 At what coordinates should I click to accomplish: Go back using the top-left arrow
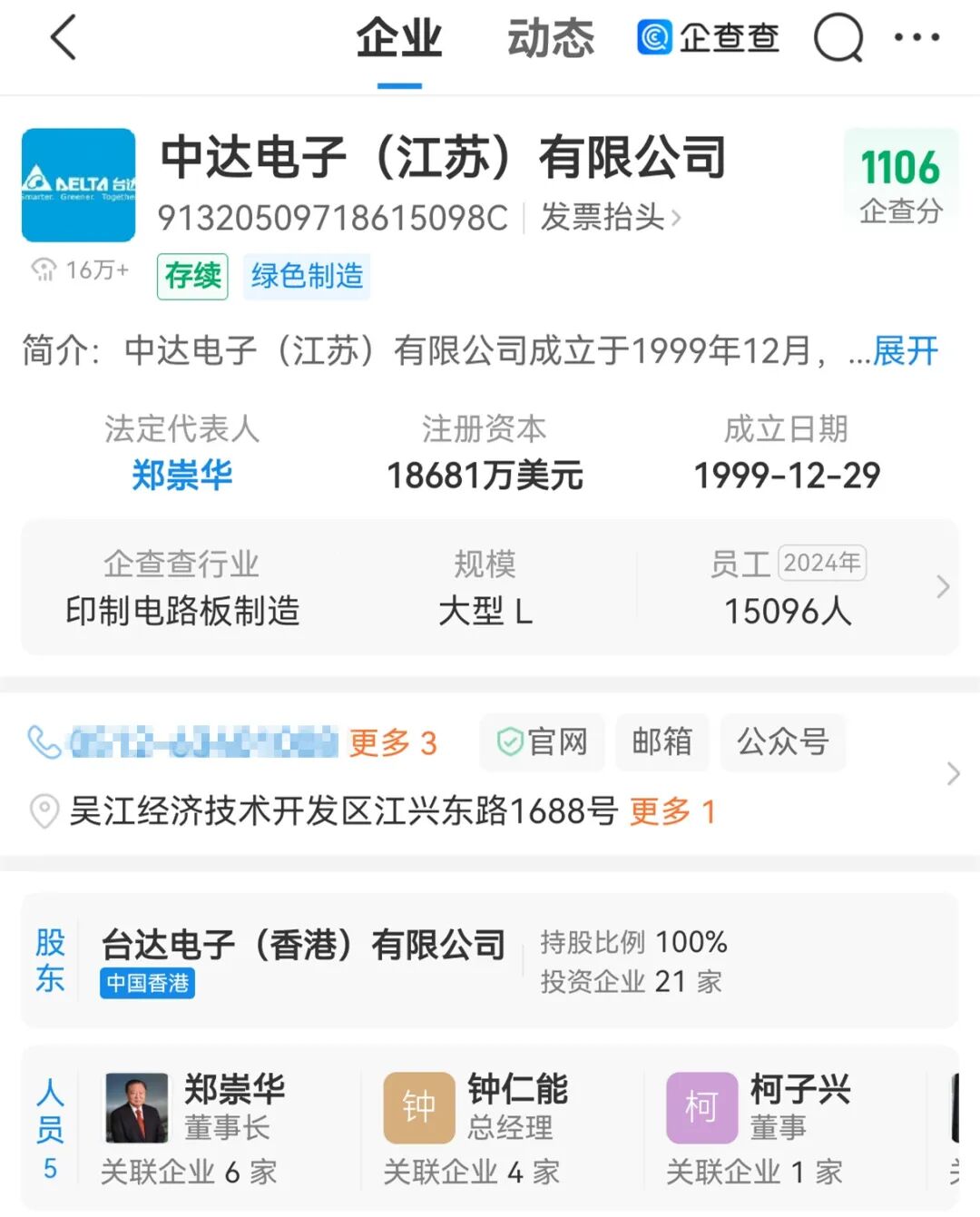(63, 38)
